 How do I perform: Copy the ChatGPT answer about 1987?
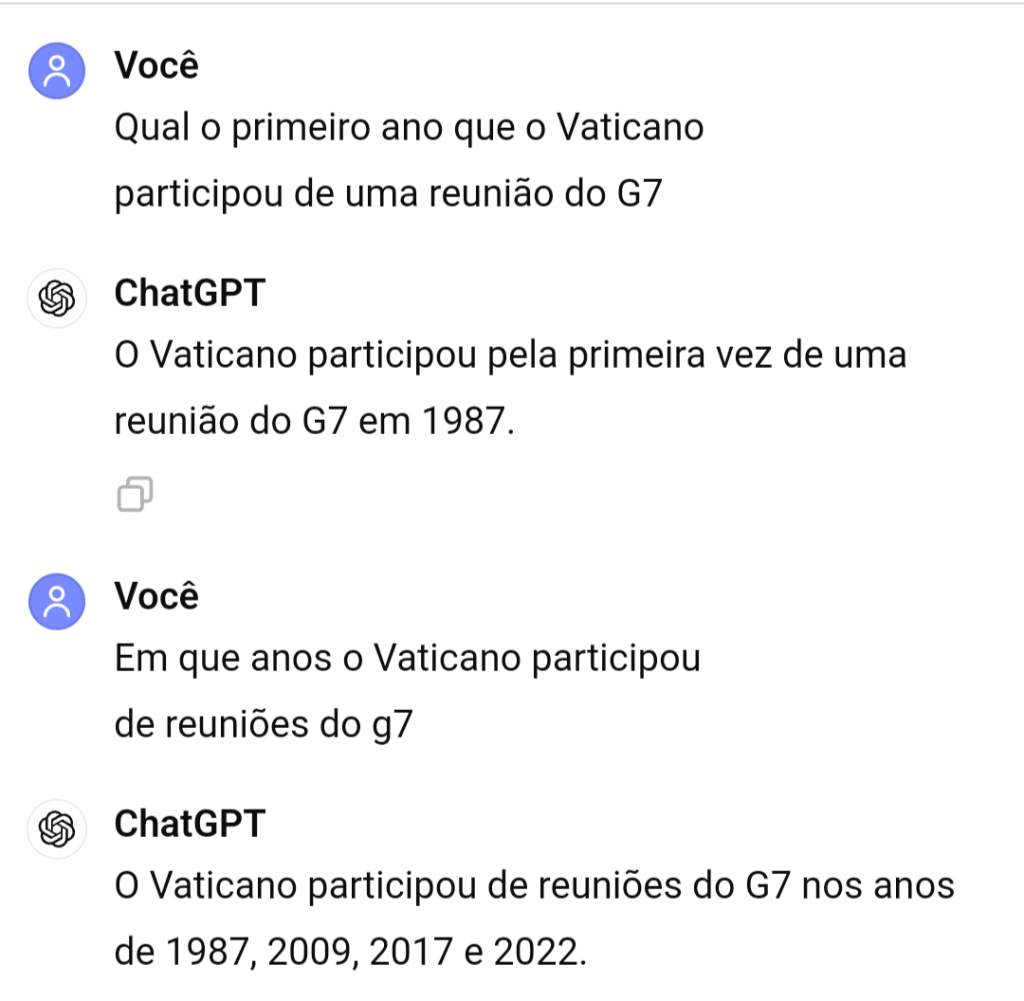[x=134, y=493]
